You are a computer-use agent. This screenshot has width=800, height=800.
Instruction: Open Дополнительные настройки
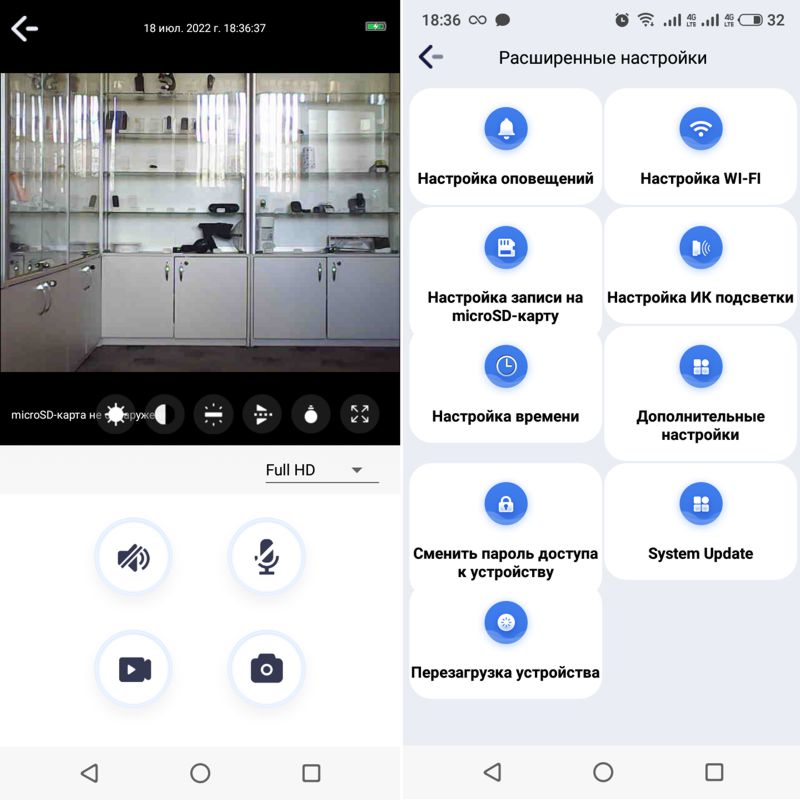coord(700,384)
